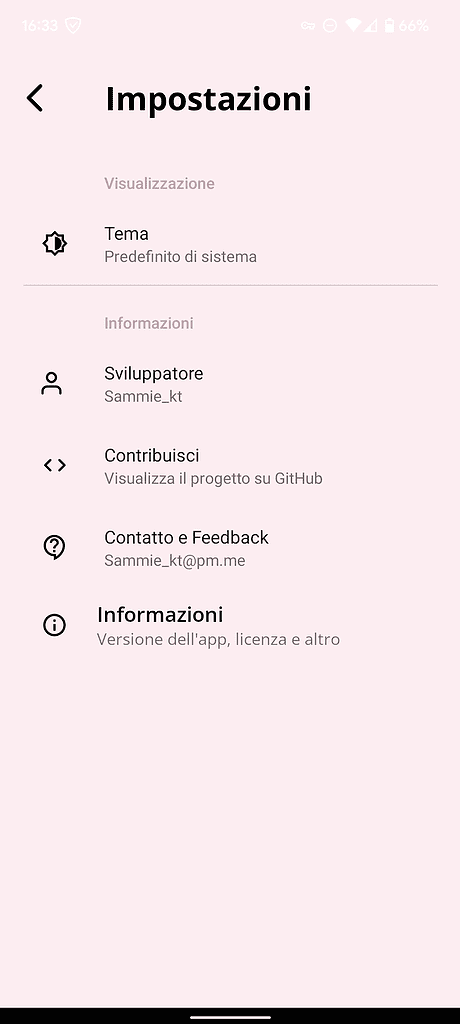Open the Informazioni row with app version

230,626
